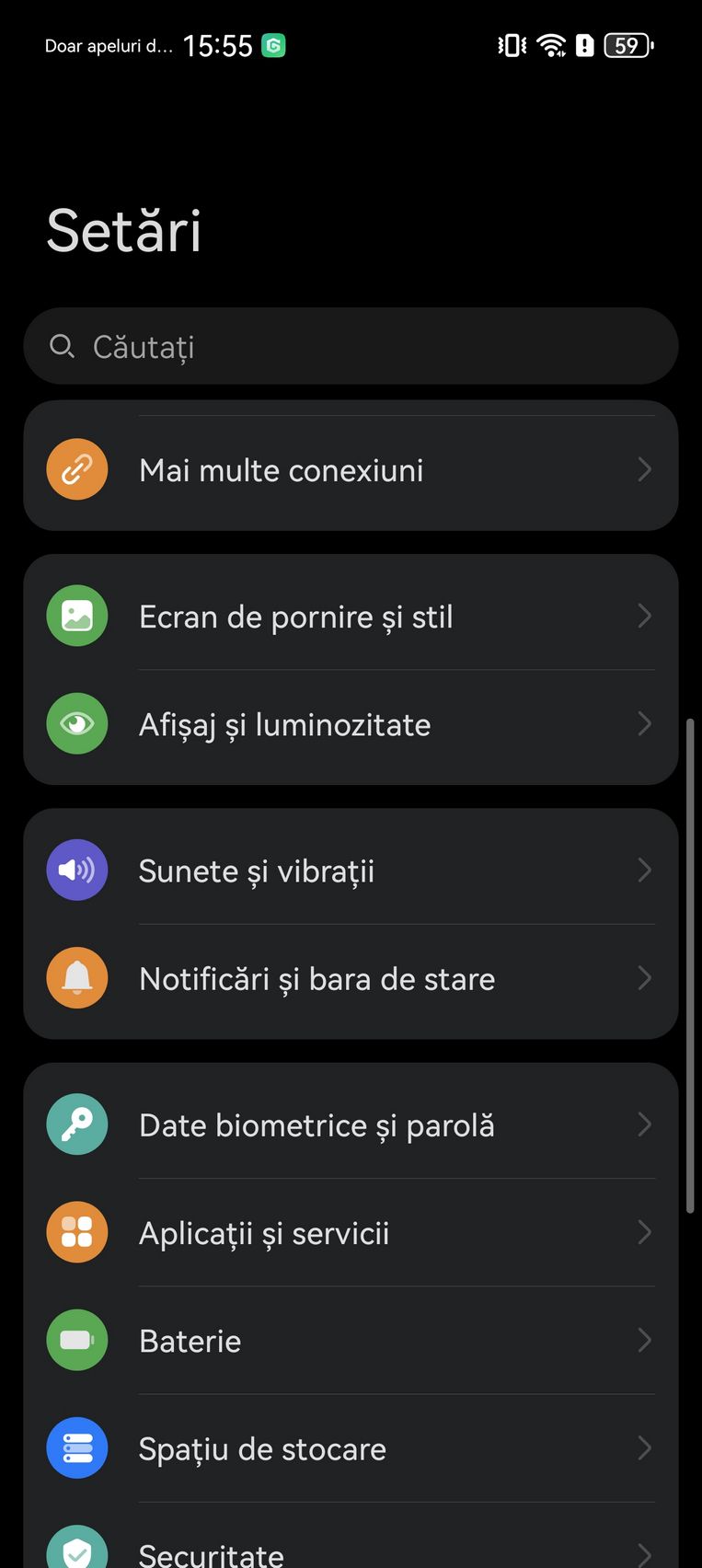Viewport: 702px width, 1568px height.
Task: Select Notificări și bara de stare
Action: [x=351, y=978]
